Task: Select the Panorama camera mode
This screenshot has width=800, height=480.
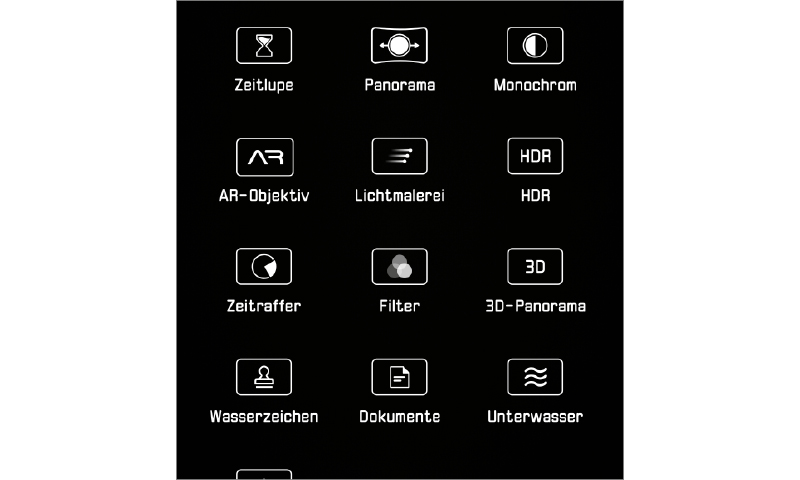Action: (x=400, y=46)
